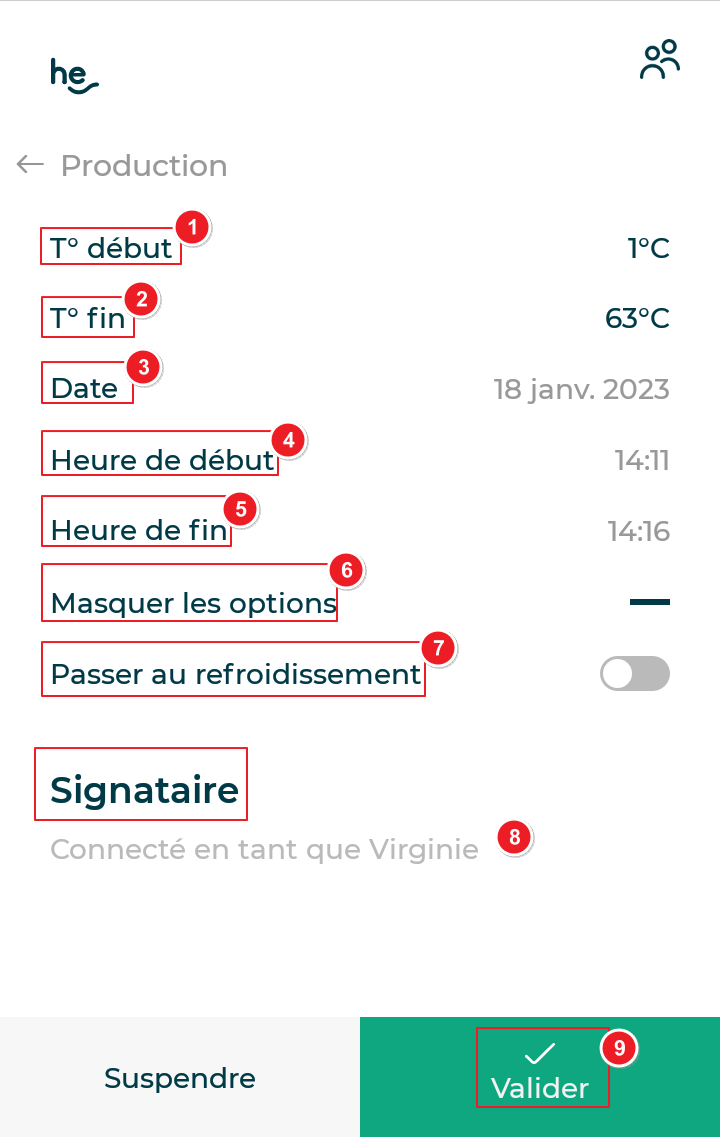Screen dimensions: 720x1137
Task: Click the back arrow next to Production
Action: point(29,165)
